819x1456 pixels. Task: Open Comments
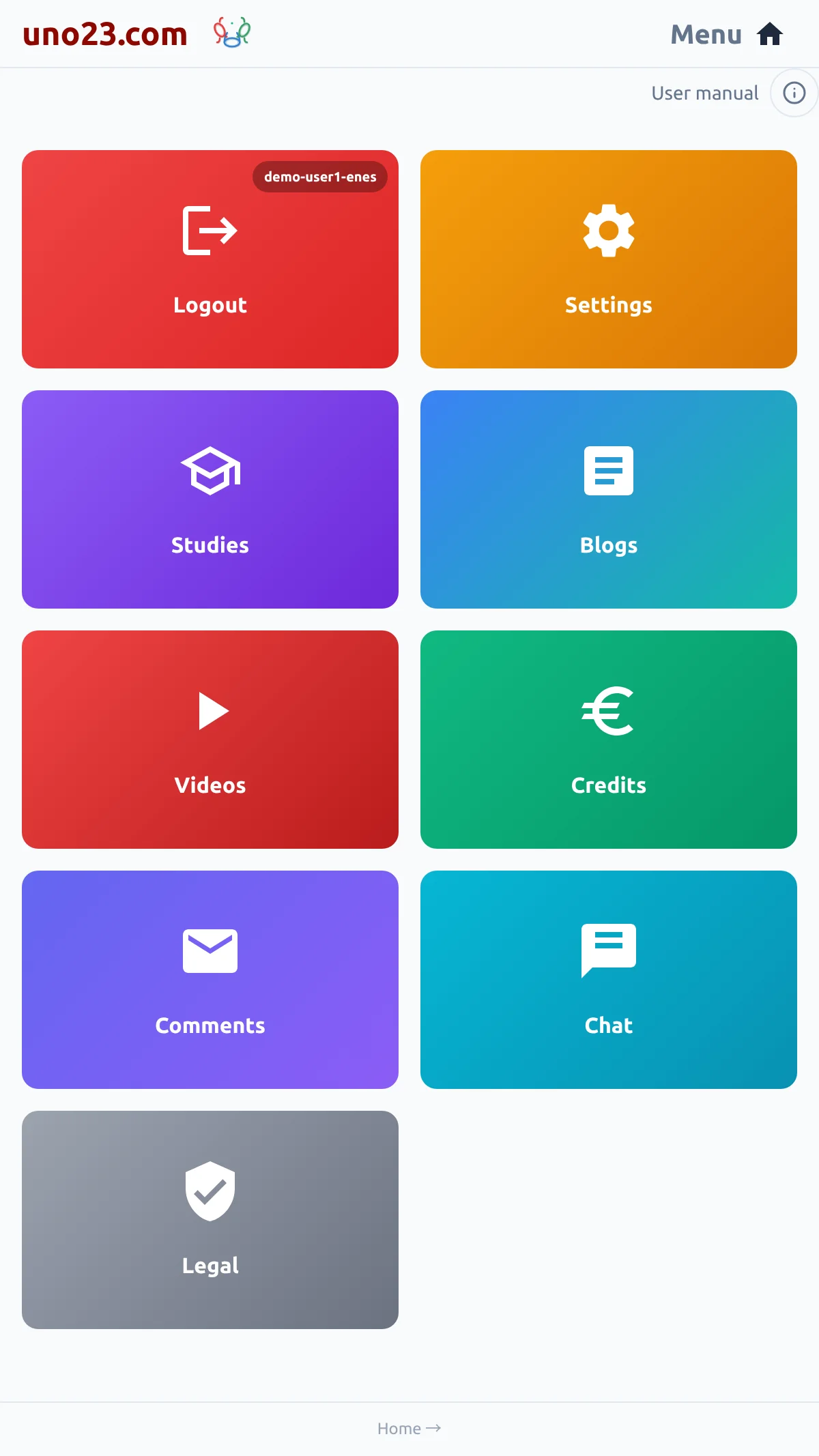point(210,980)
